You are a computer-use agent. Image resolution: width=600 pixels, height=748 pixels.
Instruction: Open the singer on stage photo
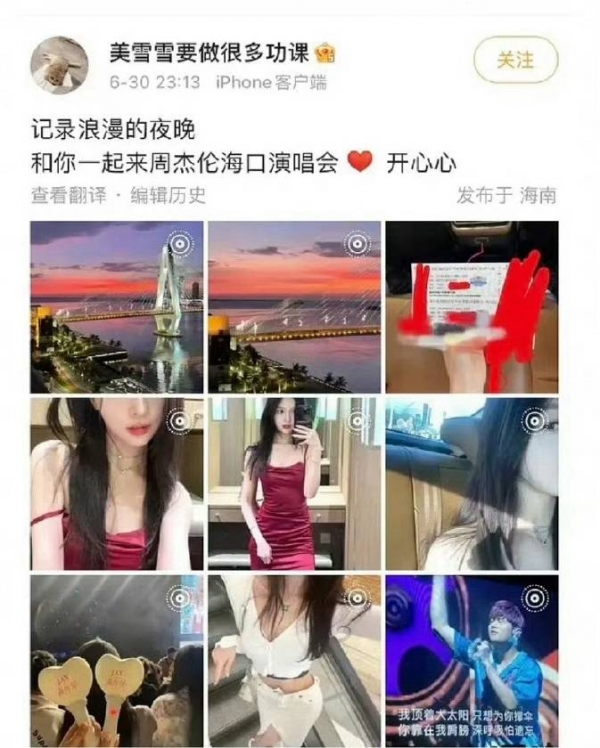coord(471,660)
